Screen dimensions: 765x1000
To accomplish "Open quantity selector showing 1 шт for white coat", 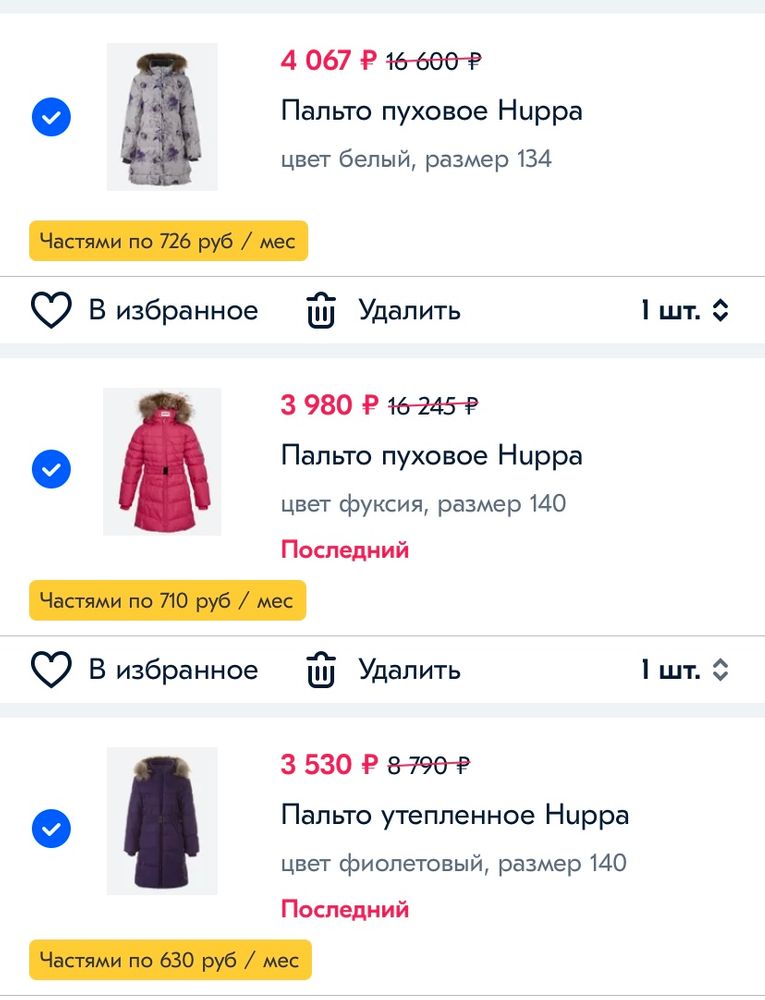I will click(x=685, y=310).
